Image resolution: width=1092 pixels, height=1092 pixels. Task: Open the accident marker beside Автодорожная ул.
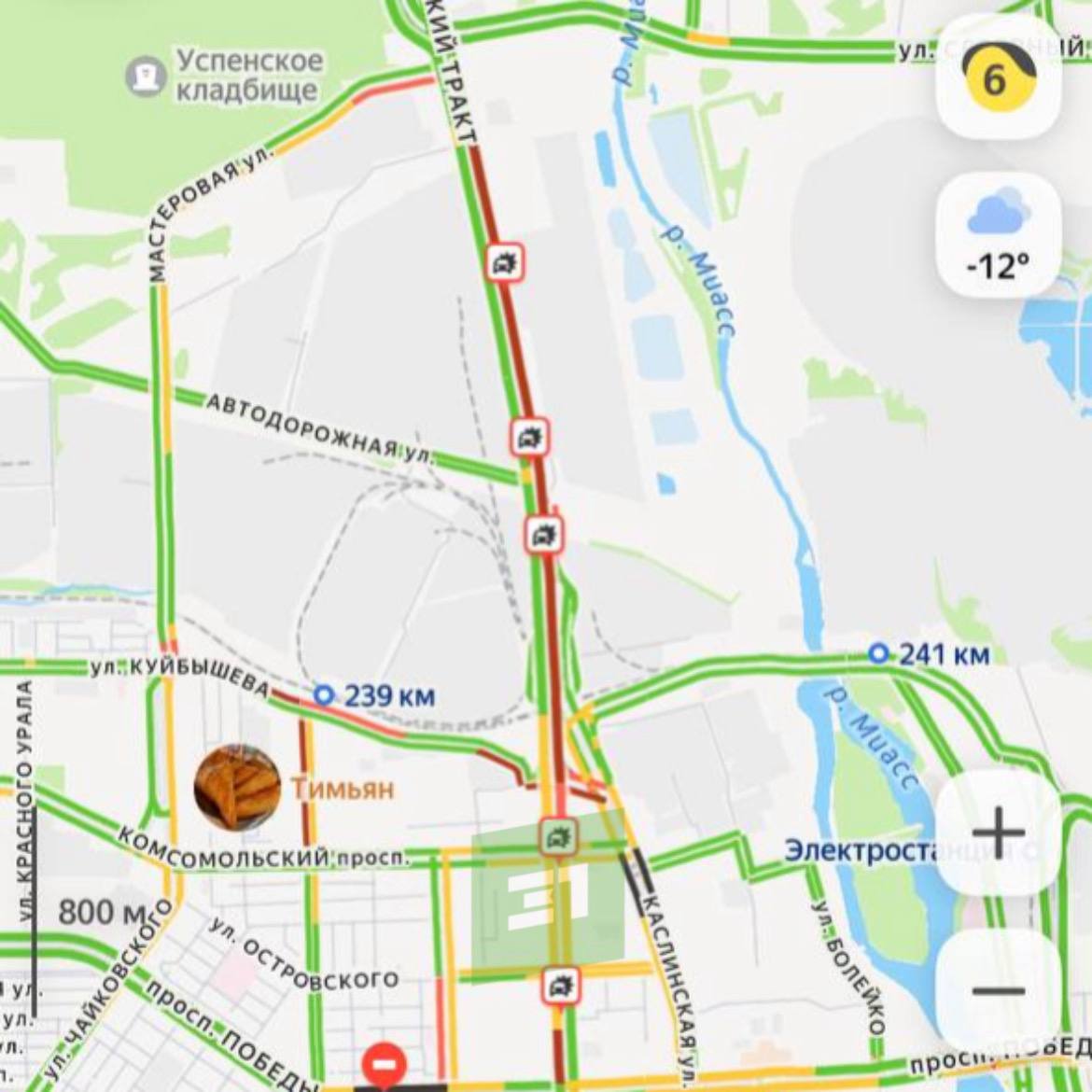click(x=530, y=437)
